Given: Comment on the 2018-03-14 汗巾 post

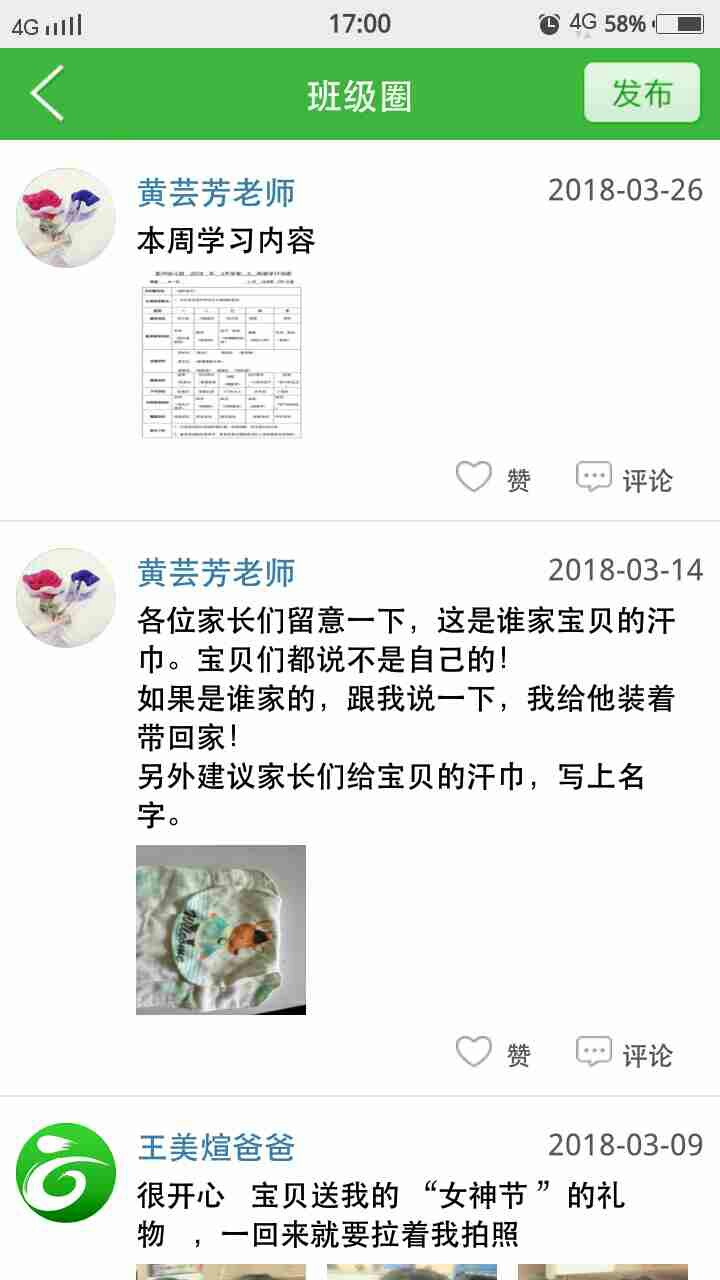Looking at the screenshot, I should [625, 1053].
